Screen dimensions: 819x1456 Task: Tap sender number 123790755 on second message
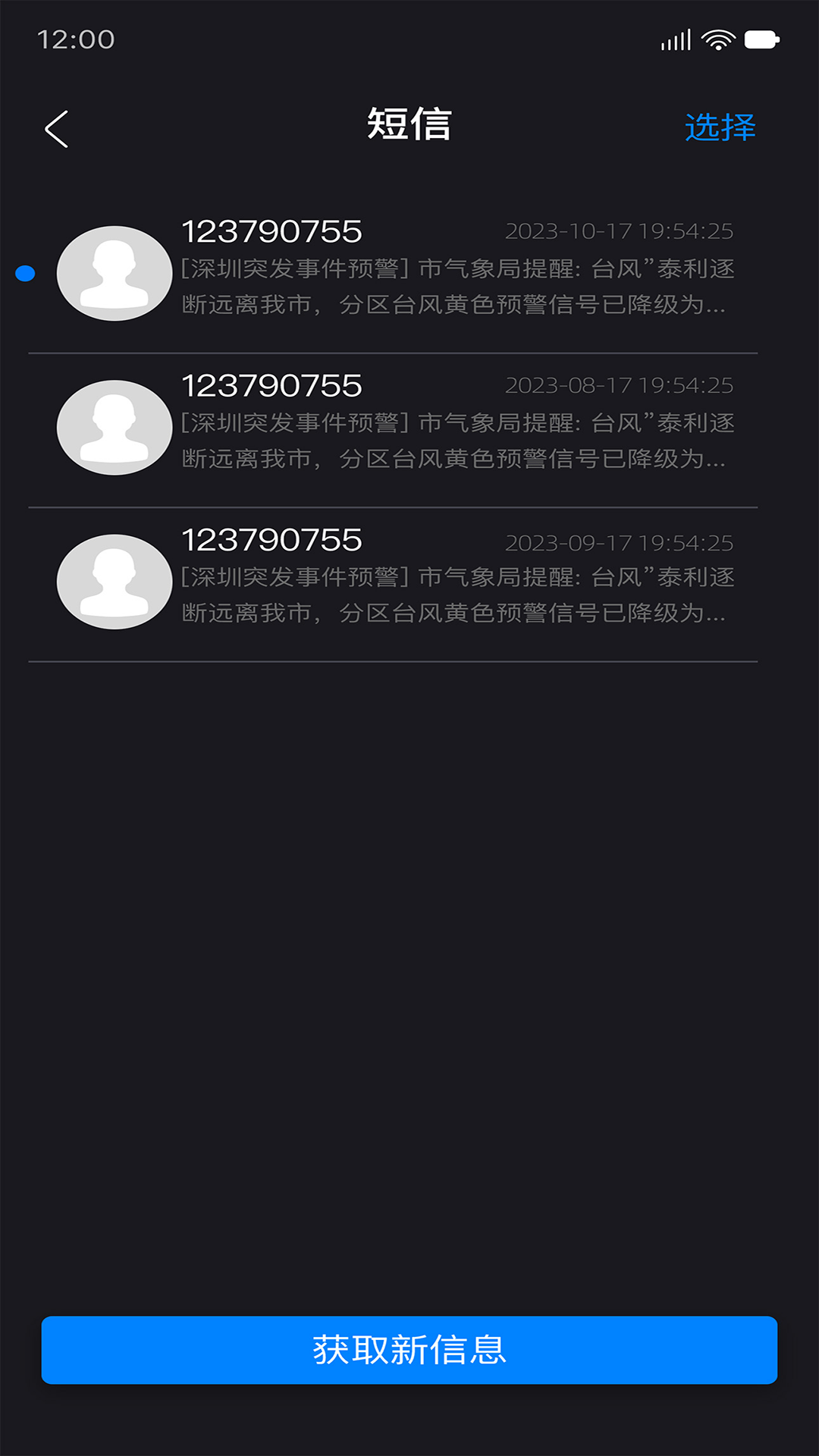271,387
